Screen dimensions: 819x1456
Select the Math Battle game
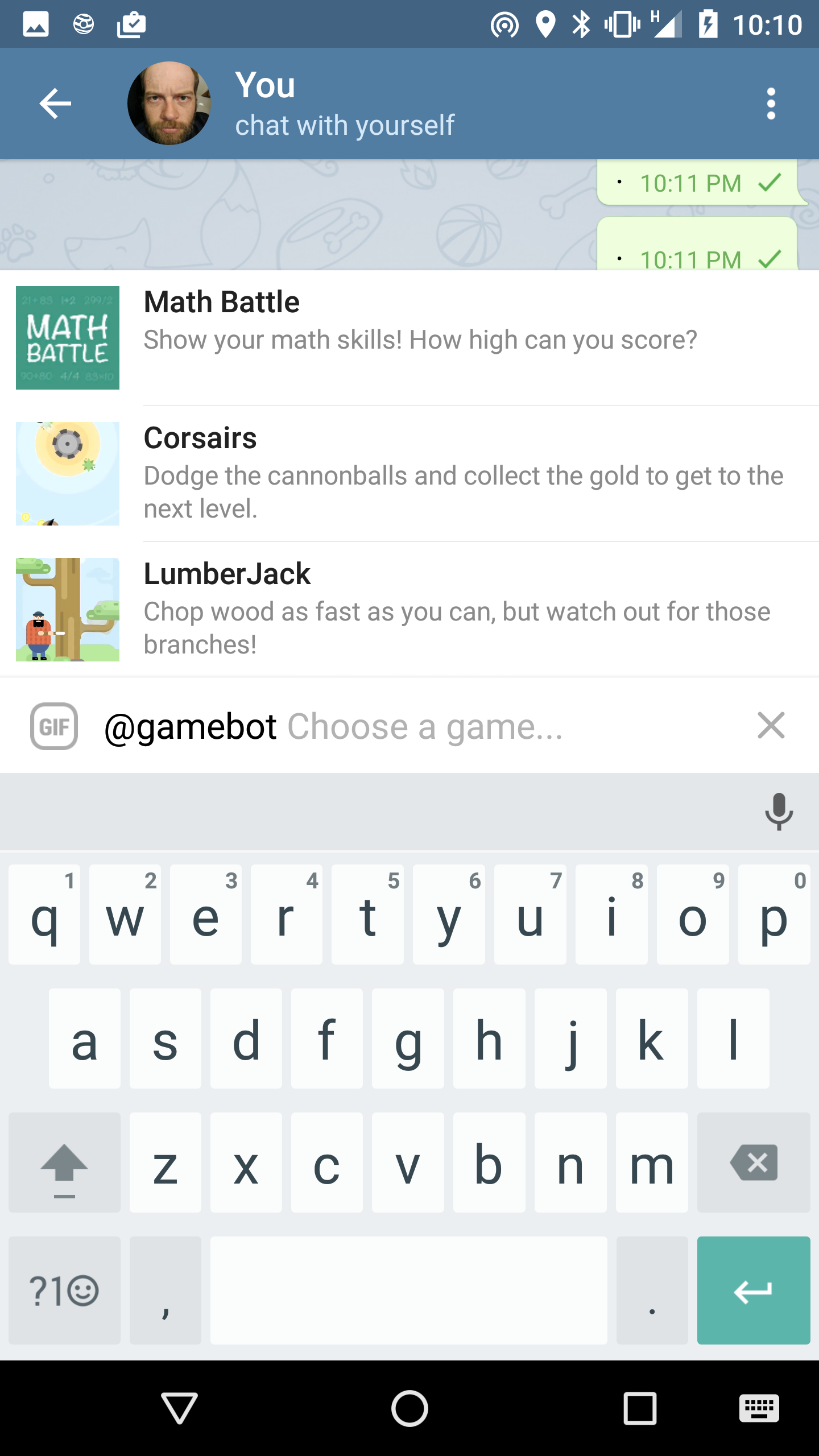(409, 338)
